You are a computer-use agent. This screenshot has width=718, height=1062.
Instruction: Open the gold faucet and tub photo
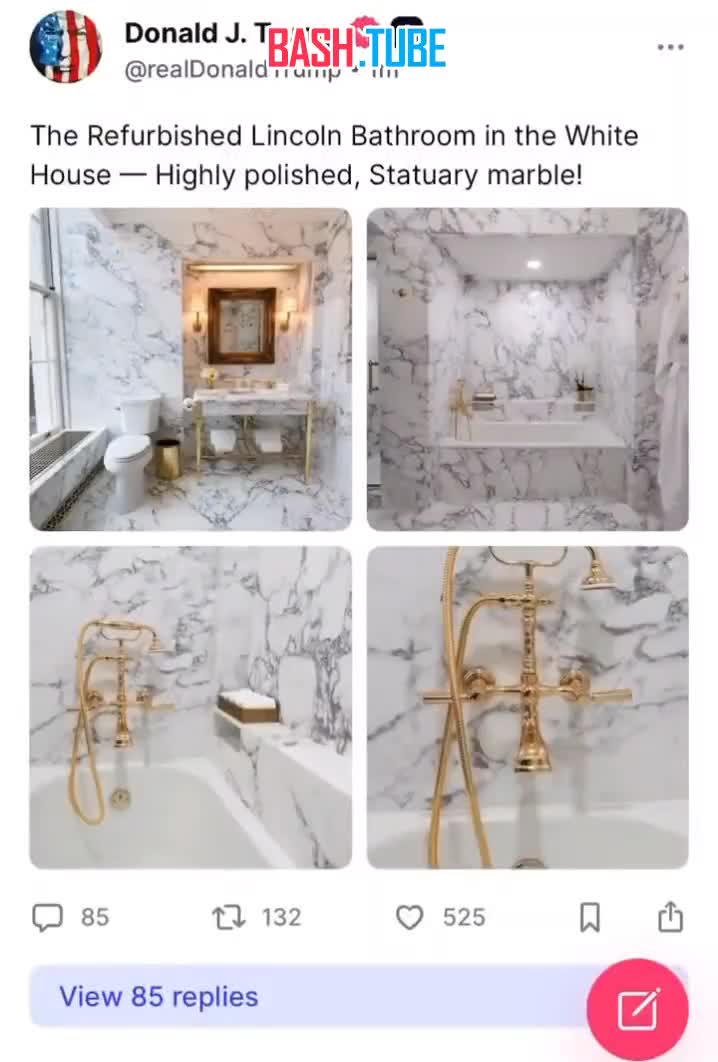(x=190, y=707)
